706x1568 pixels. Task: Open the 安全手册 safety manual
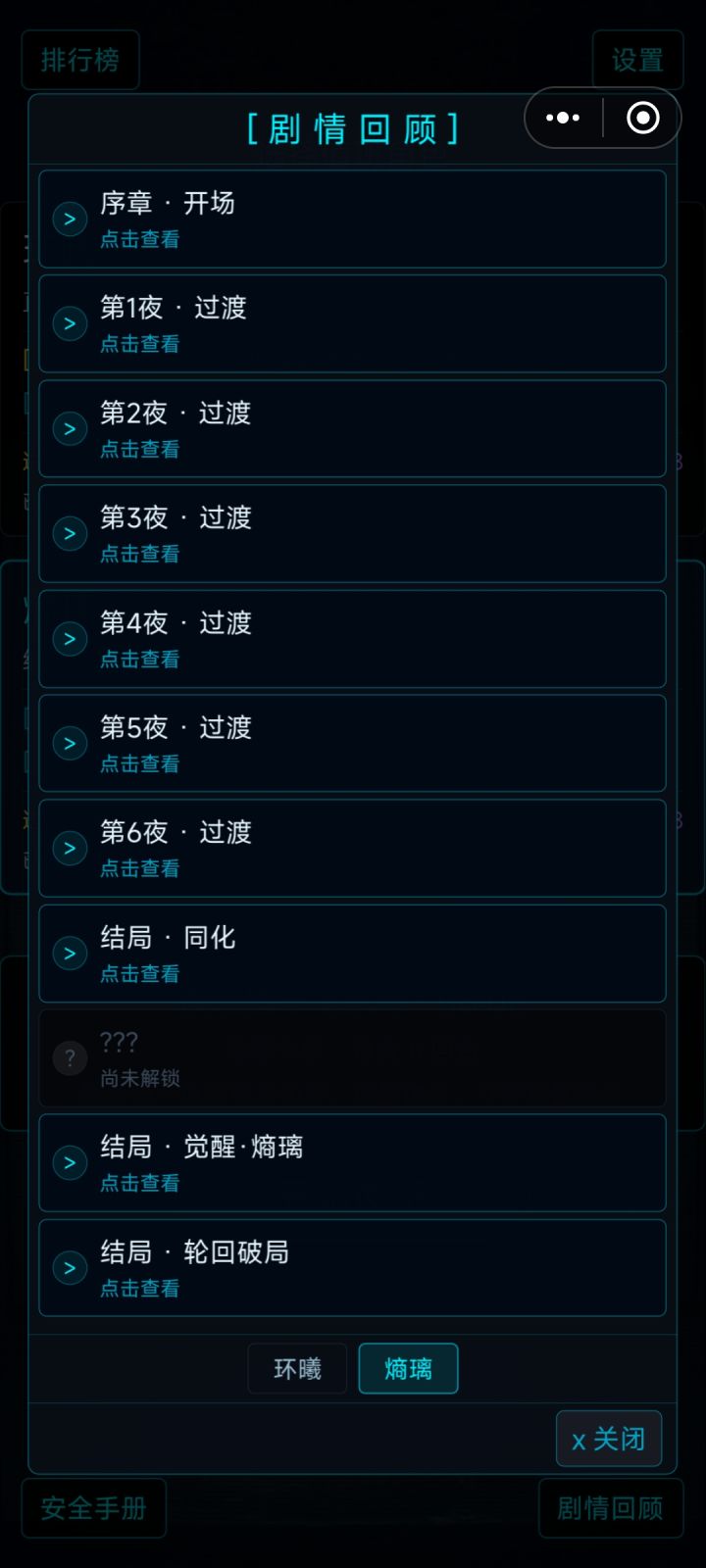(94, 1508)
